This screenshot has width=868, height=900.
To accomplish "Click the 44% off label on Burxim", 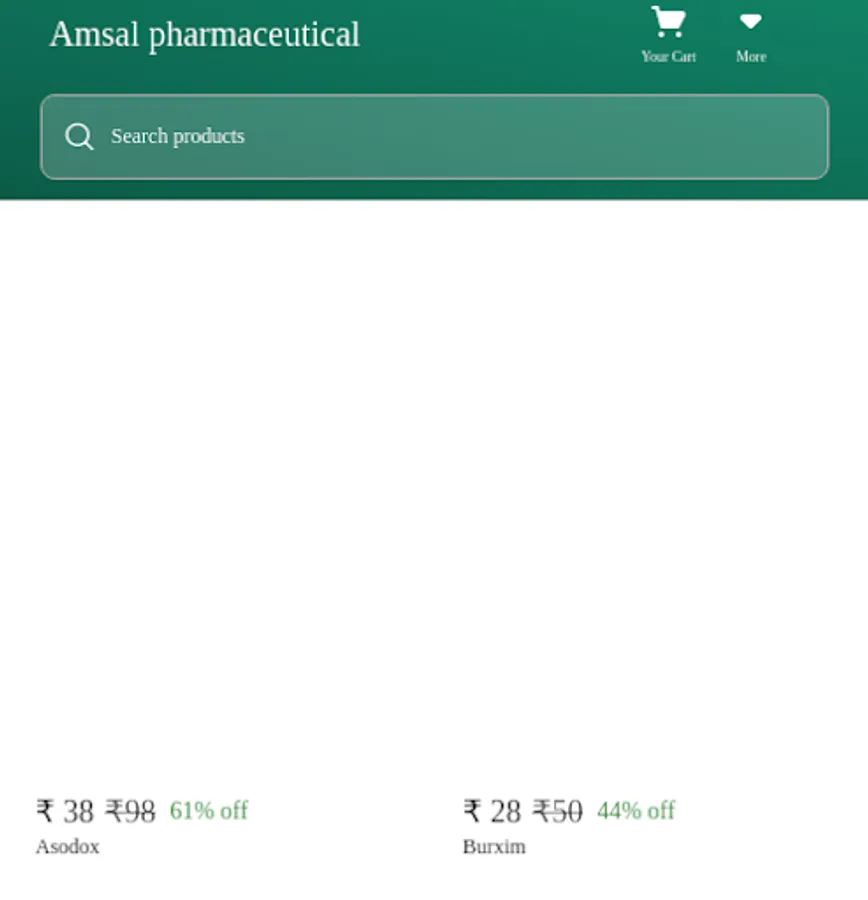I will (x=635, y=810).
